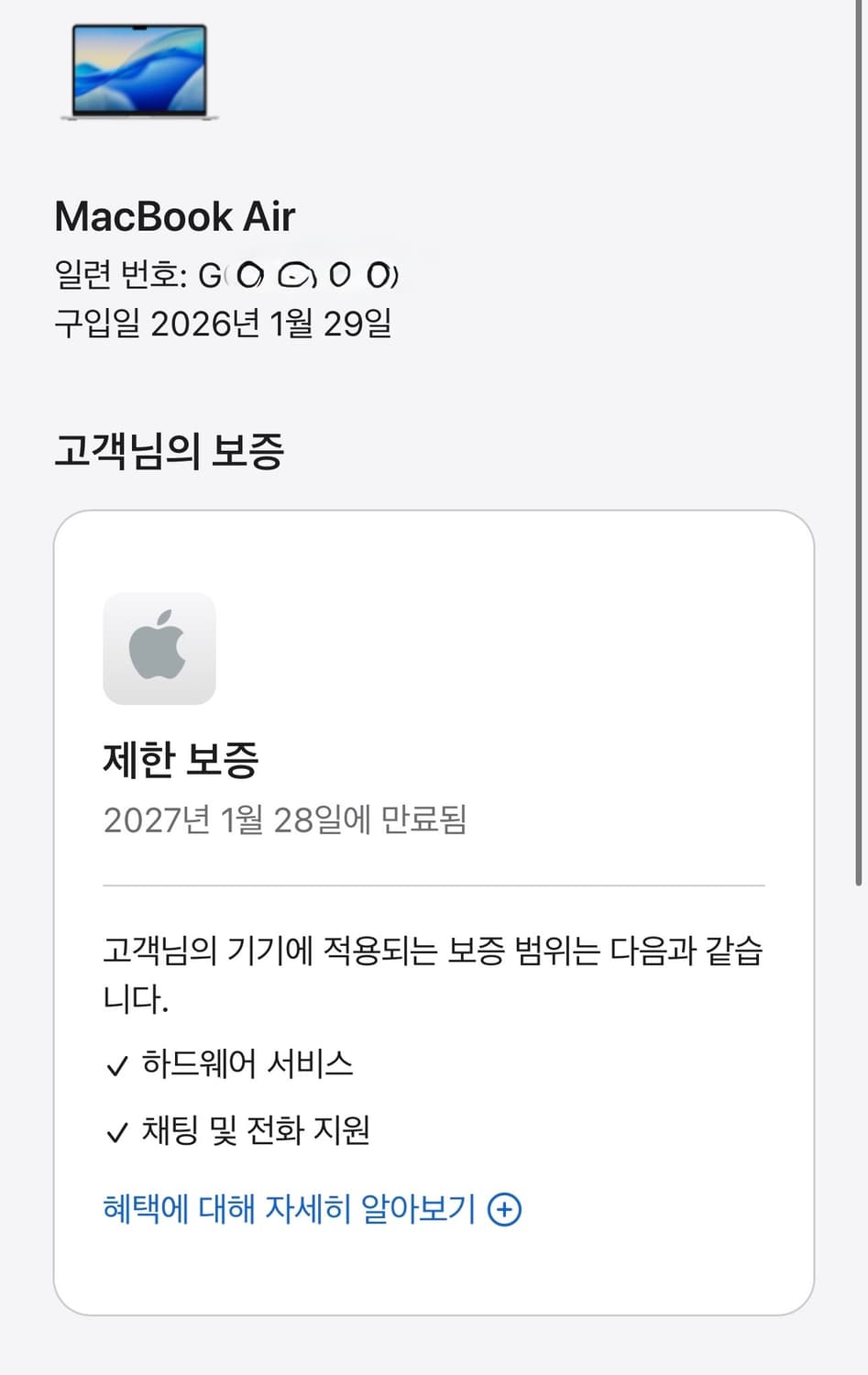Click the checkmark beside 채팅 및 전화 지원
The image size is (868, 1375).
116,1133
